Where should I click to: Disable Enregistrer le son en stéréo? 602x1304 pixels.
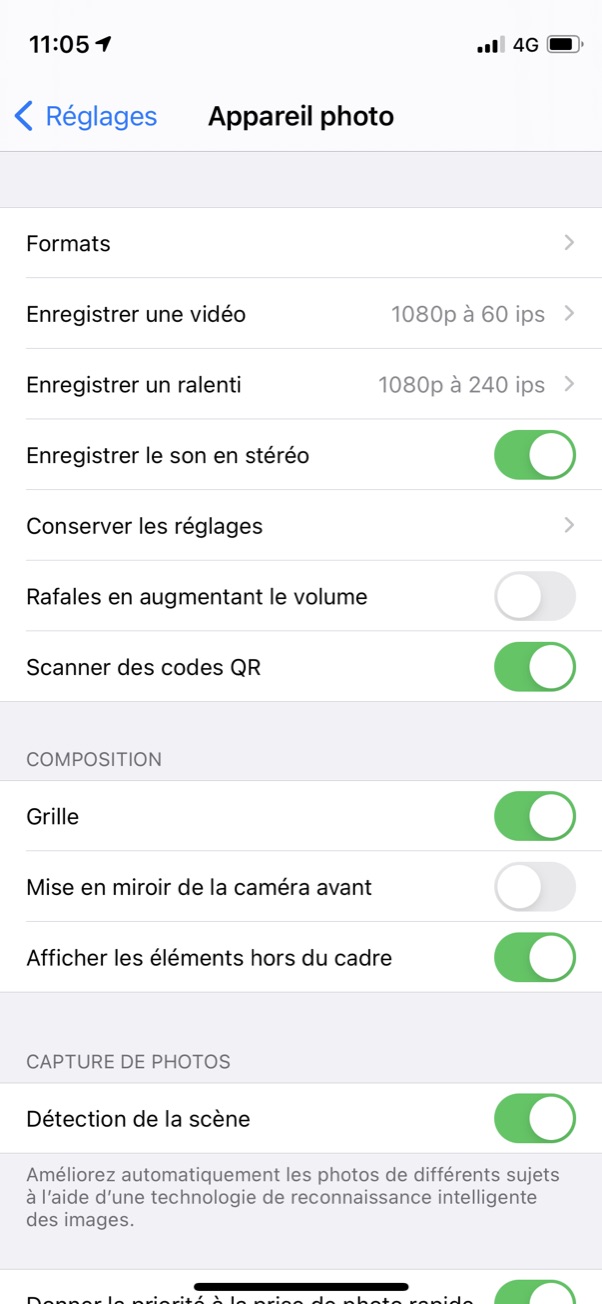tap(535, 455)
